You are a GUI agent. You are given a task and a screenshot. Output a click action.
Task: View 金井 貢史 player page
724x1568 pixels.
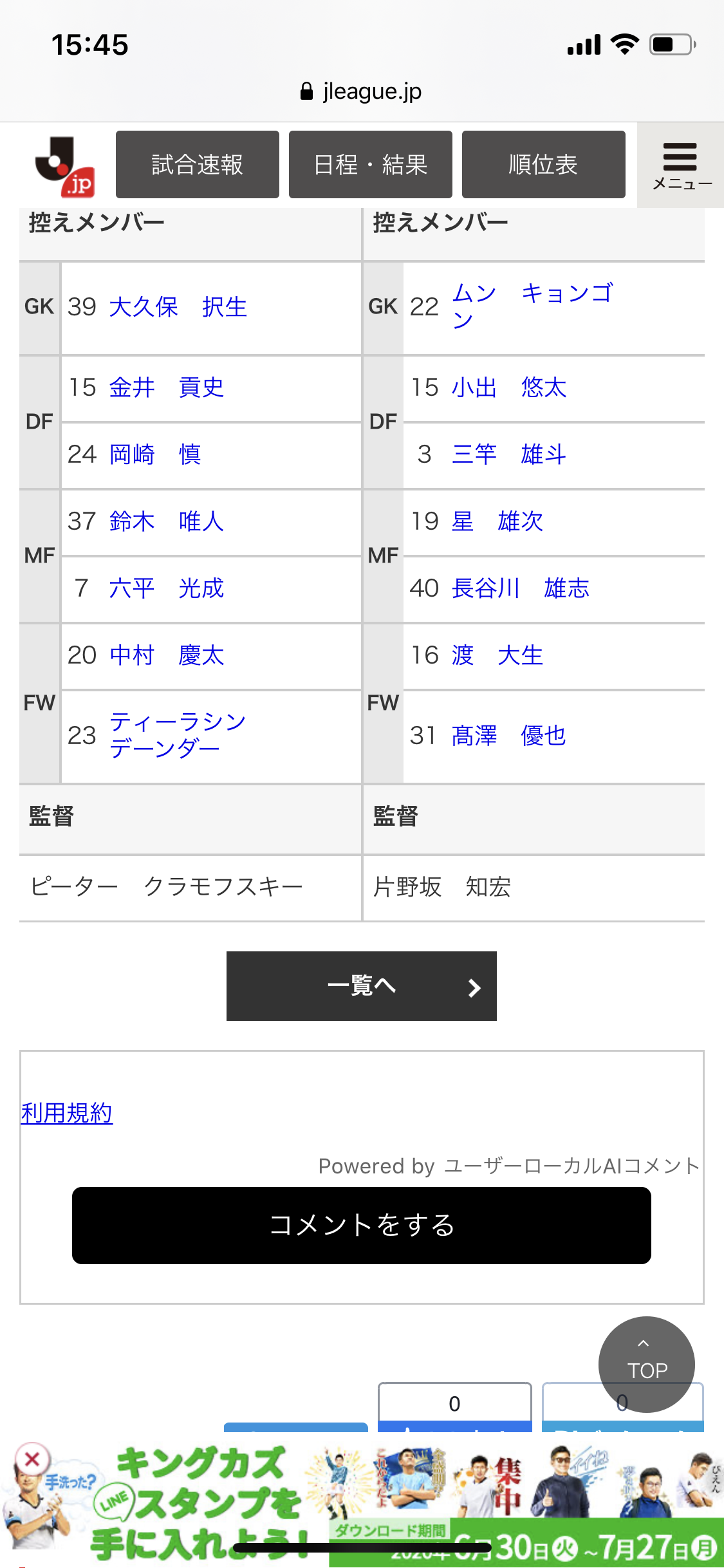166,387
